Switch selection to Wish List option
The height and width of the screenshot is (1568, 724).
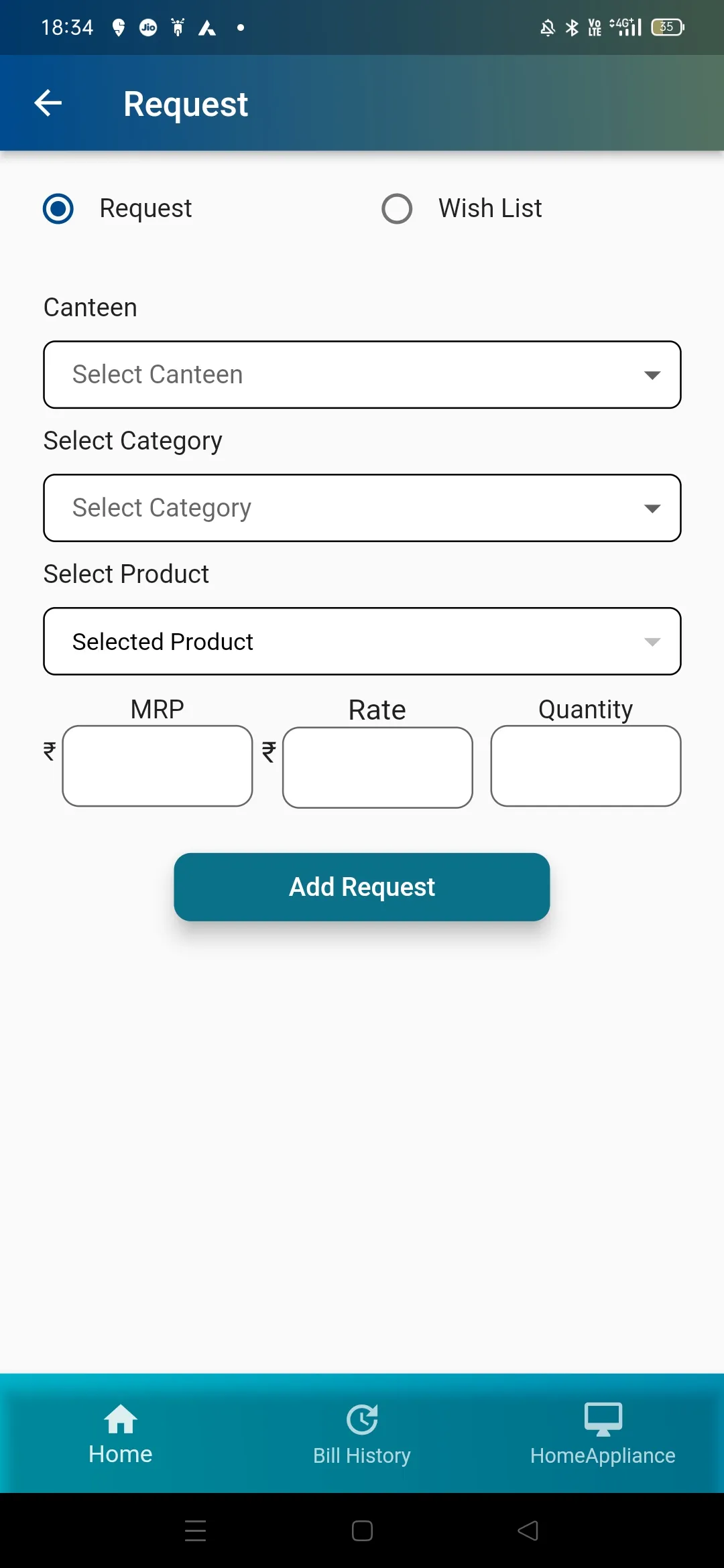click(x=397, y=208)
